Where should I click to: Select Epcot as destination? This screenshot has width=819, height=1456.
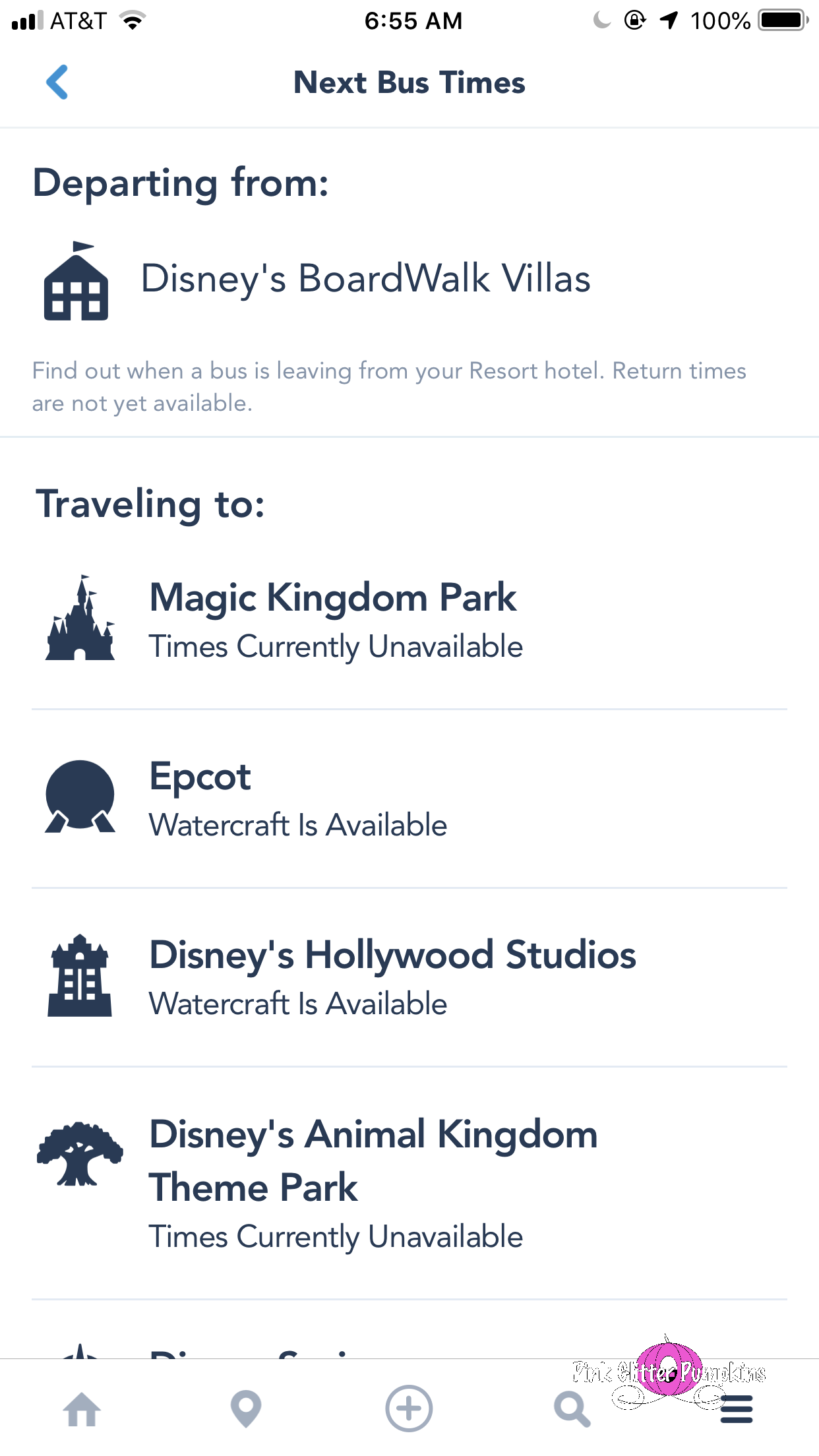(x=409, y=799)
